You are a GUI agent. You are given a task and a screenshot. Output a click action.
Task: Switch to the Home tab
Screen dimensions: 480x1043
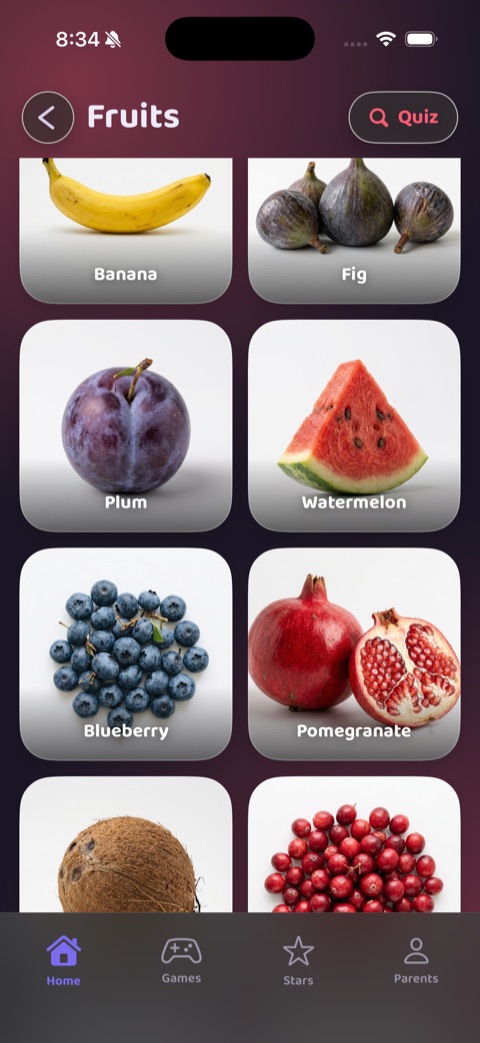[x=63, y=961]
